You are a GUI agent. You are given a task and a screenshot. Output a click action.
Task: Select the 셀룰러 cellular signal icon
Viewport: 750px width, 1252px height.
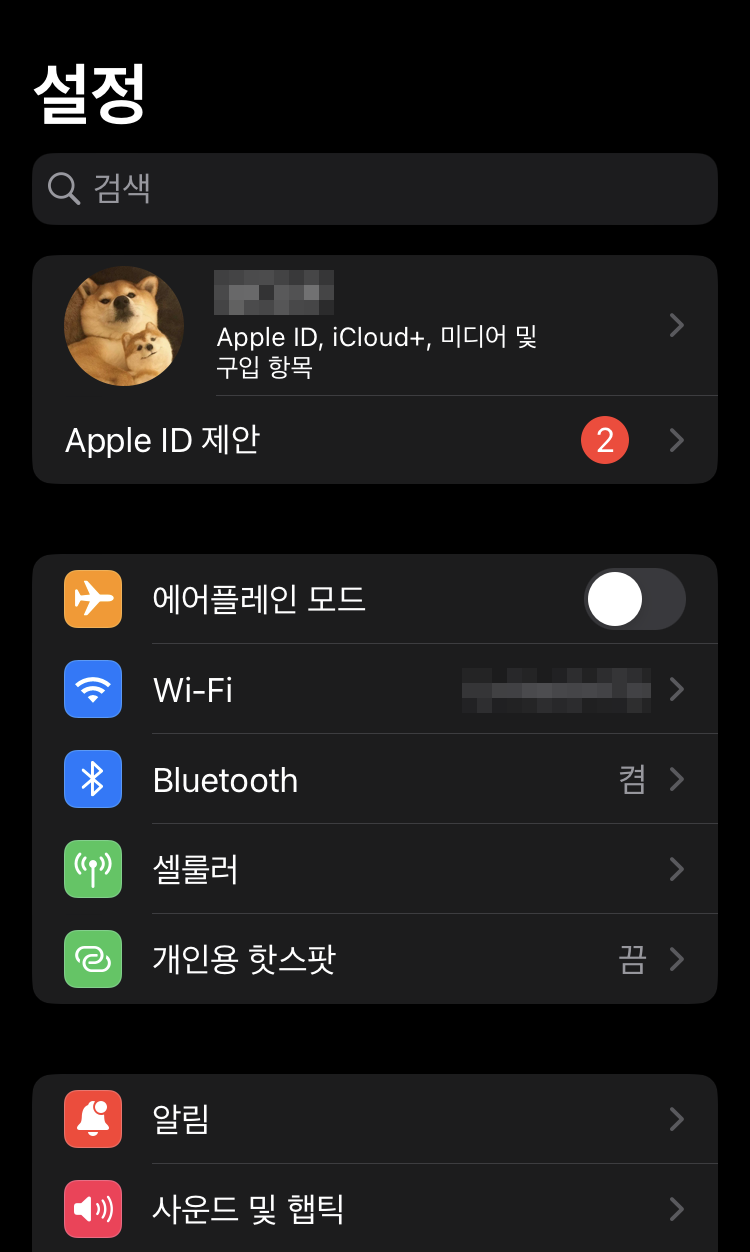coord(91,868)
